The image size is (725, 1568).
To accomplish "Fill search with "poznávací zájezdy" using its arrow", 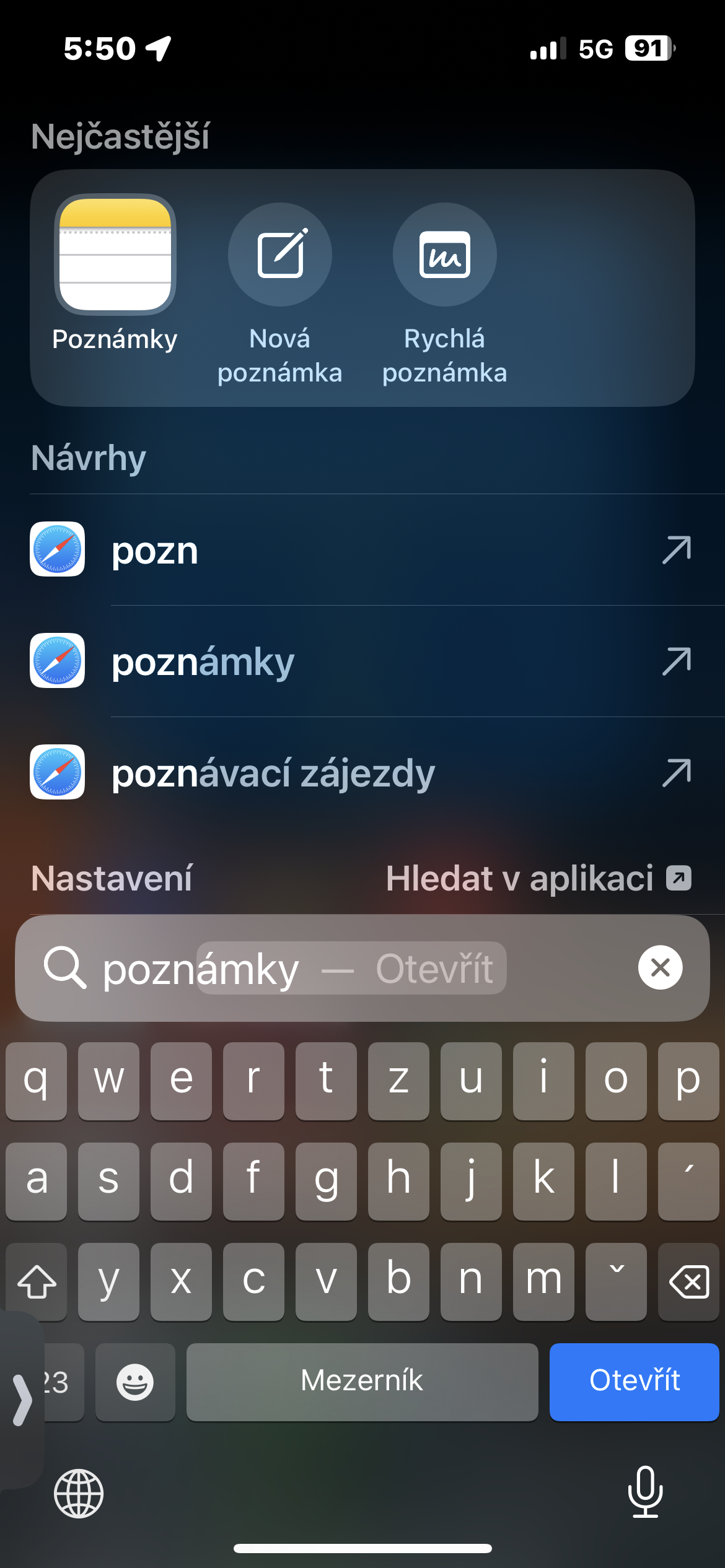I will pyautogui.click(x=676, y=773).
